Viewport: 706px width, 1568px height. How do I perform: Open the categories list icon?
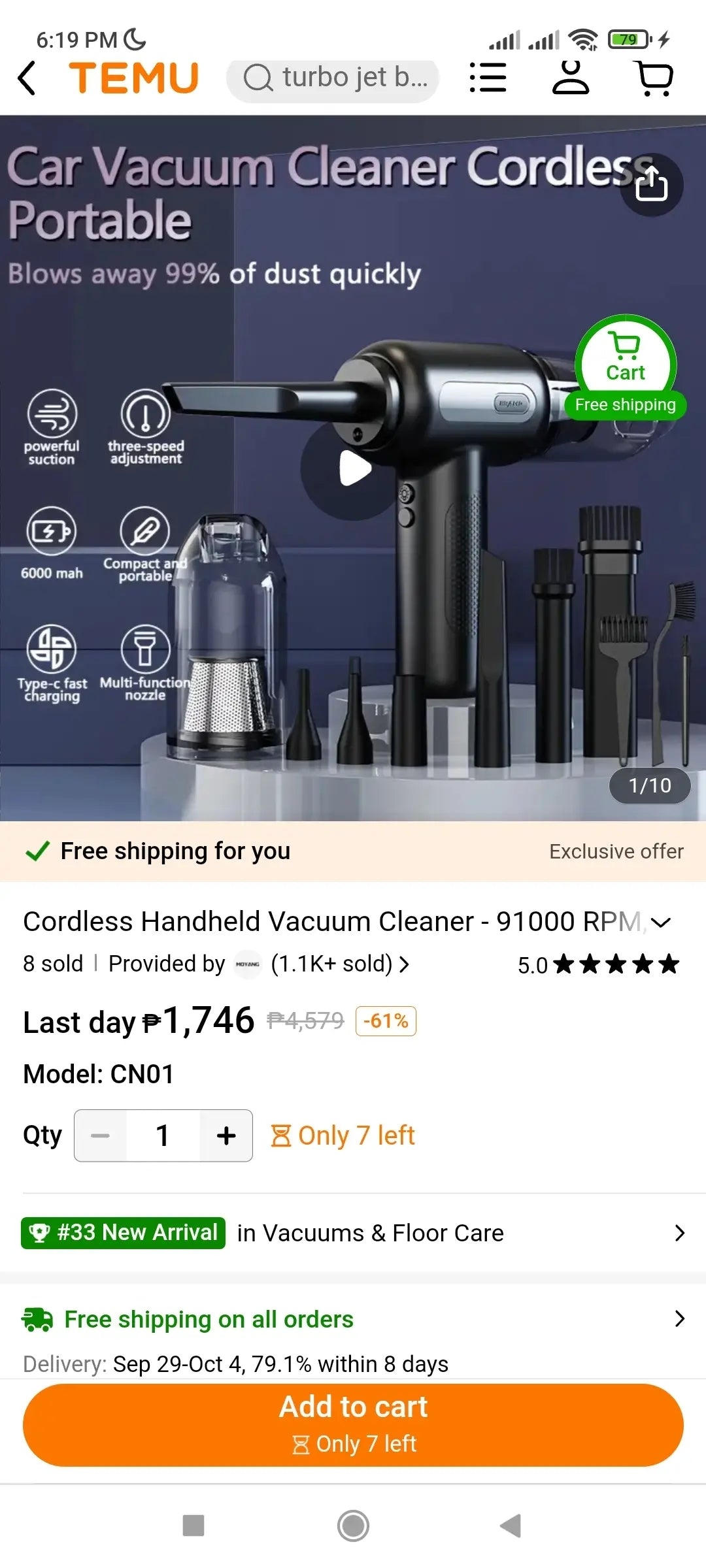(x=488, y=78)
